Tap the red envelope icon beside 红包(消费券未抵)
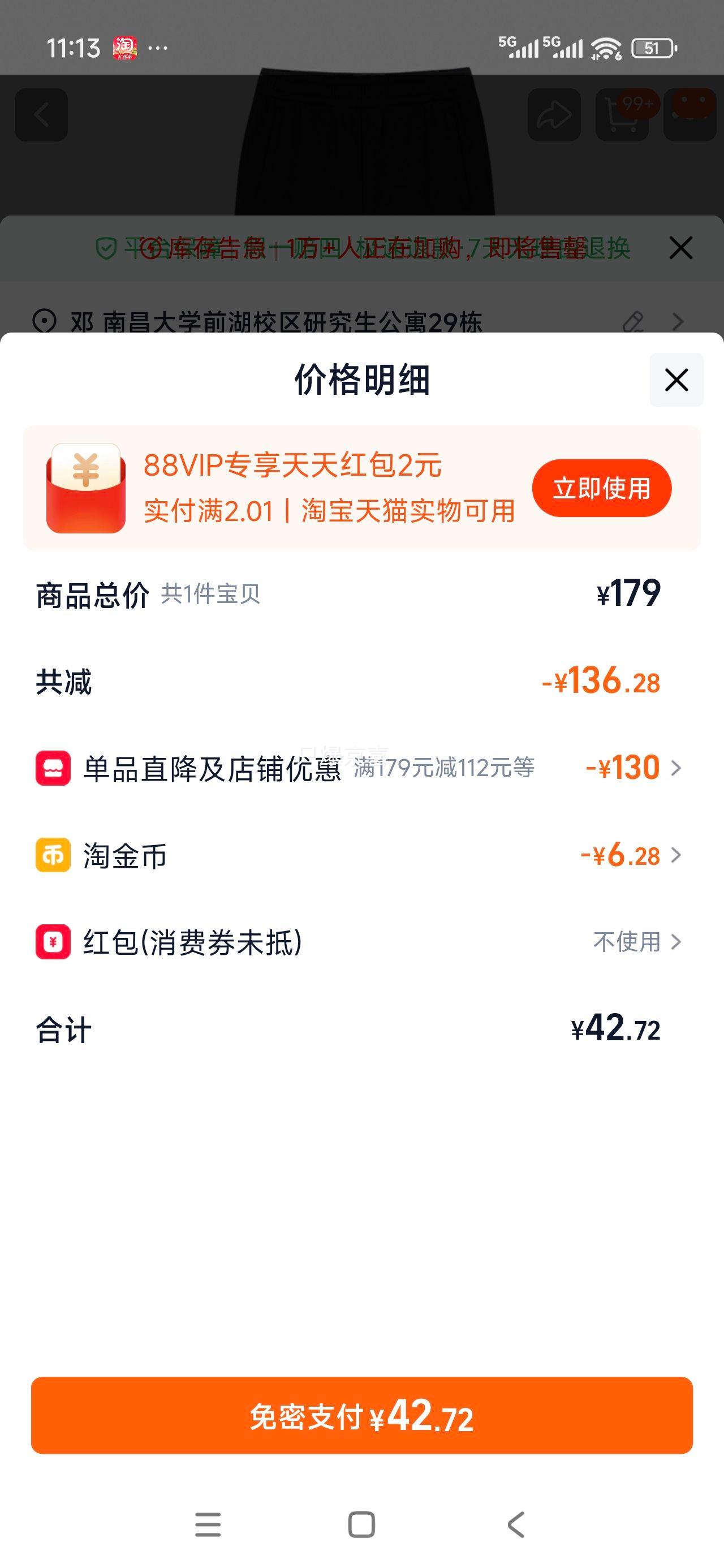This screenshot has height=1568, width=724. 53,942
